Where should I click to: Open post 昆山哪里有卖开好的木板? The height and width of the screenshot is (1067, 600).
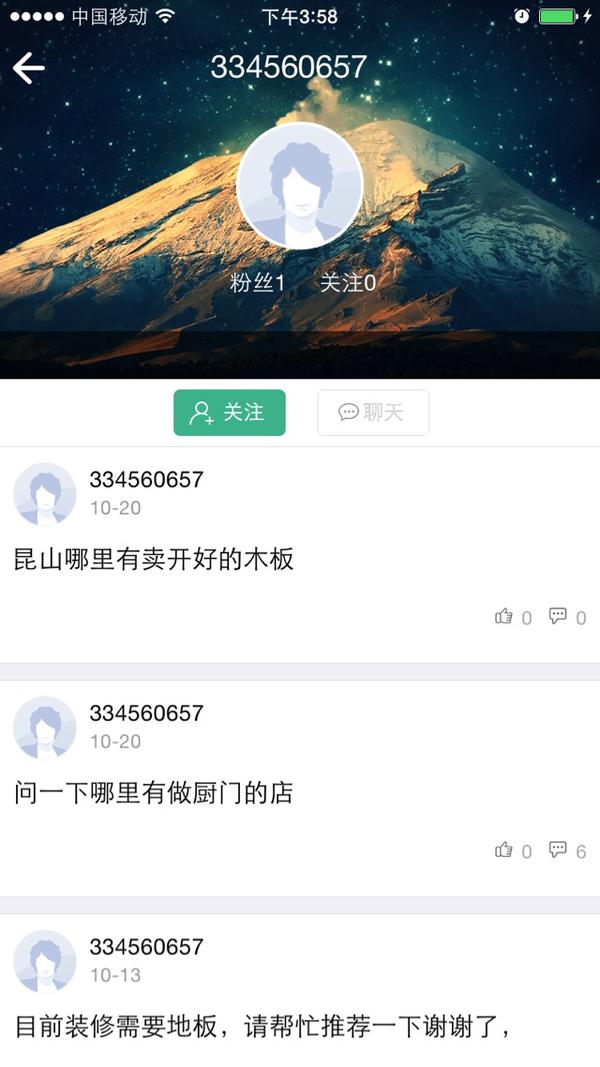click(154, 559)
